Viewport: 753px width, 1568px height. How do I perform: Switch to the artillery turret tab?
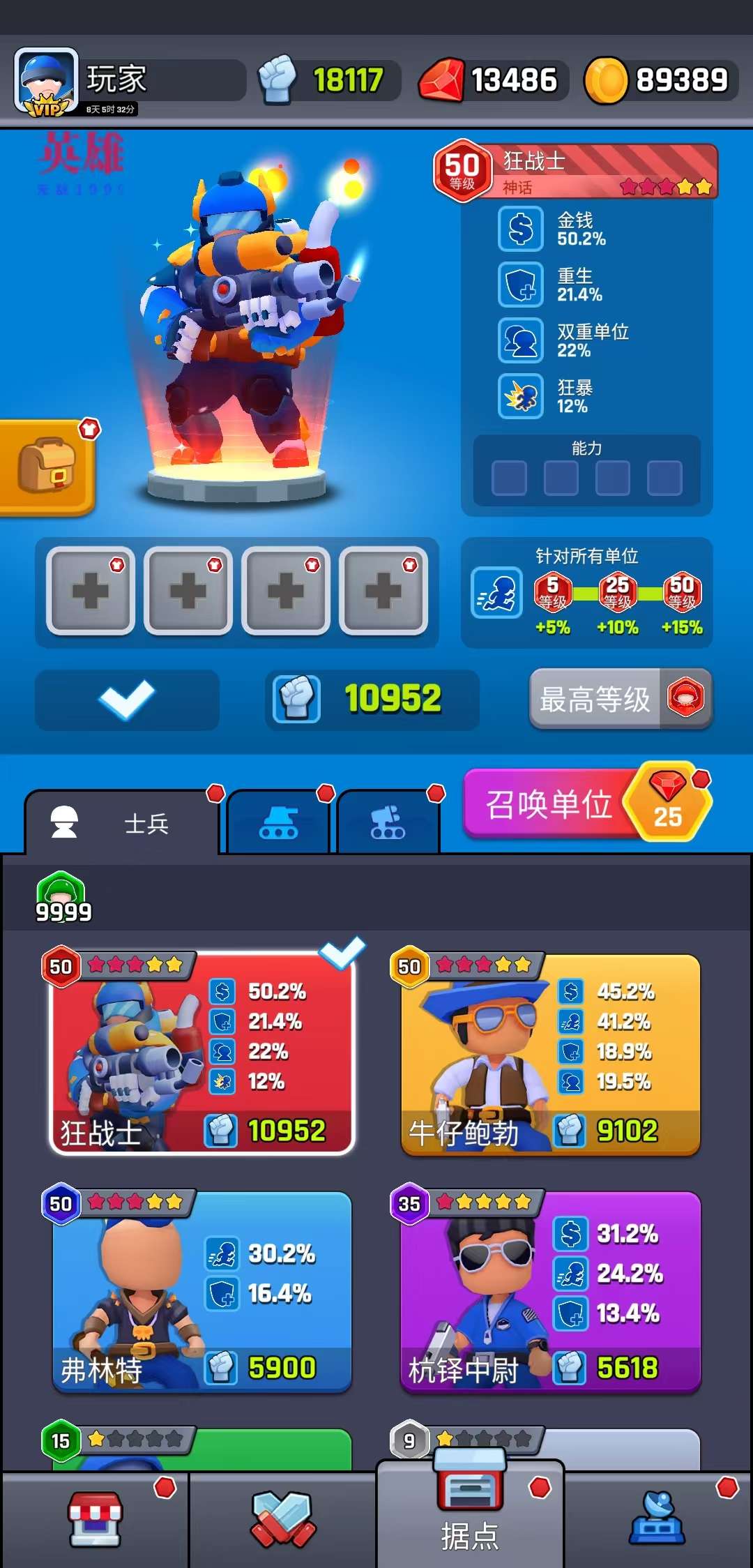pos(388,823)
